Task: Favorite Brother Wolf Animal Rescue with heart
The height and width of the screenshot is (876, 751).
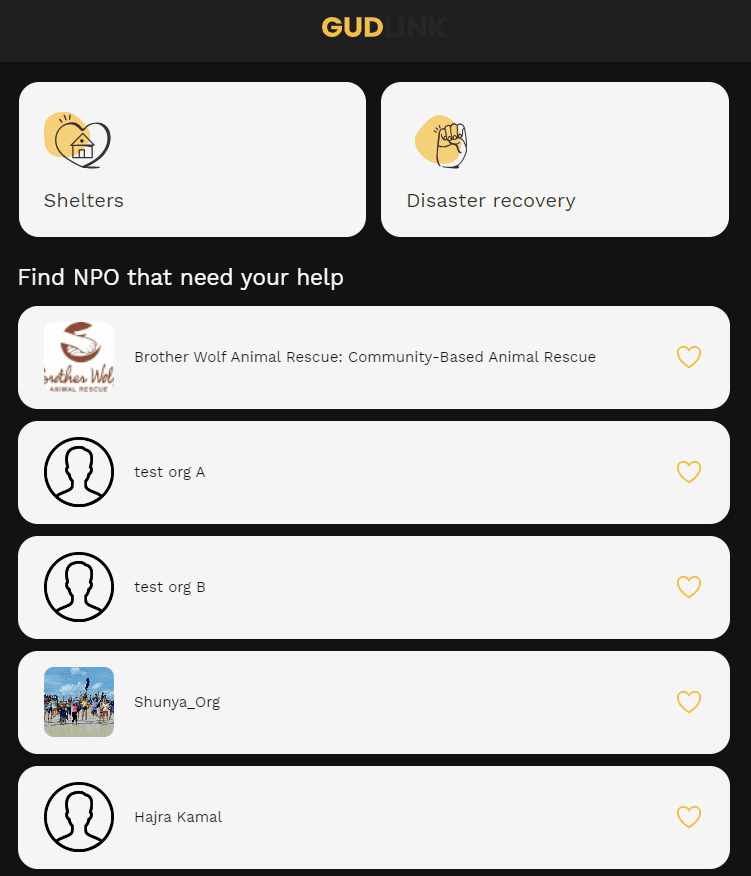Action: pyautogui.click(x=689, y=357)
